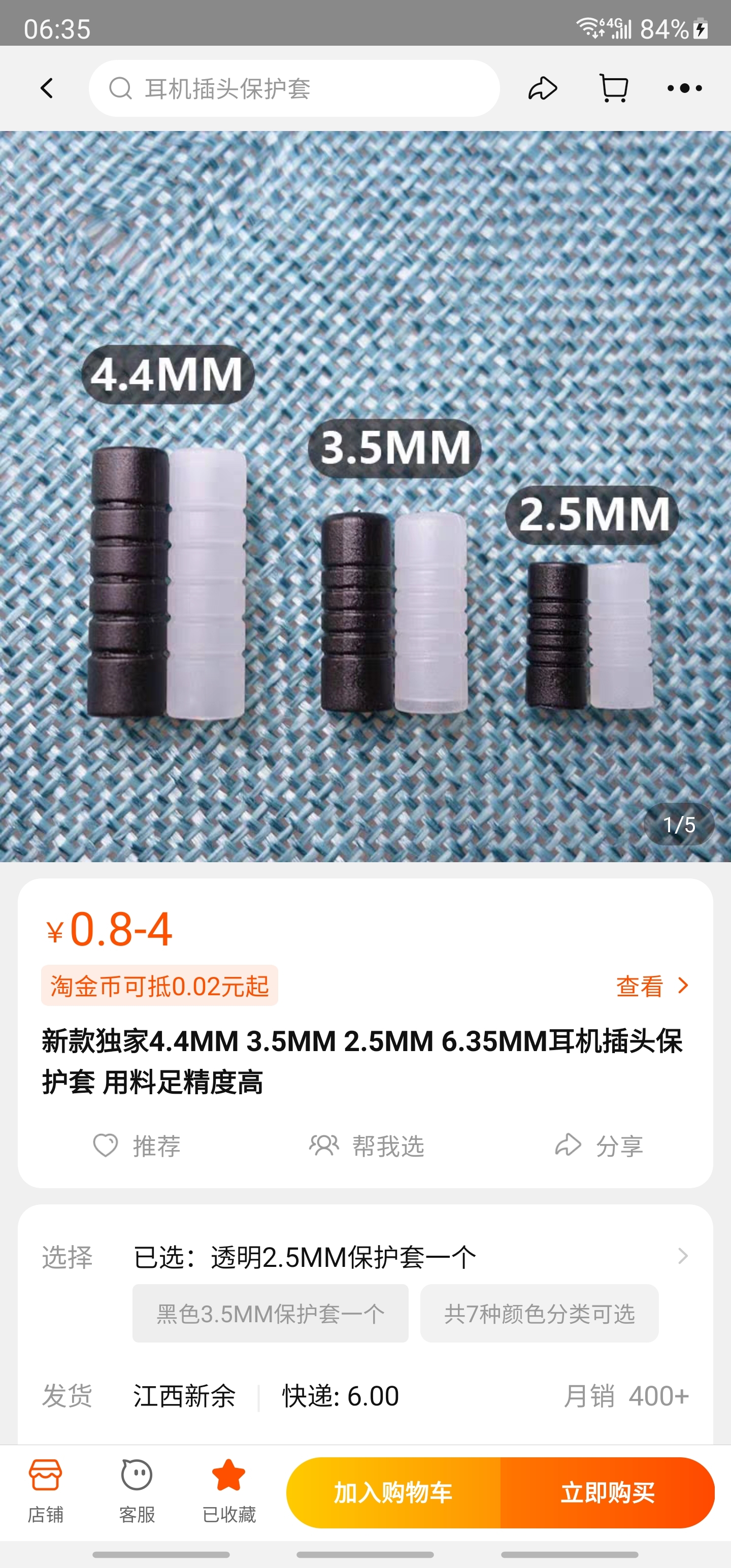View the 淘金币 discount details via 查看
Image resolution: width=731 pixels, height=1568 pixels.
(x=652, y=986)
